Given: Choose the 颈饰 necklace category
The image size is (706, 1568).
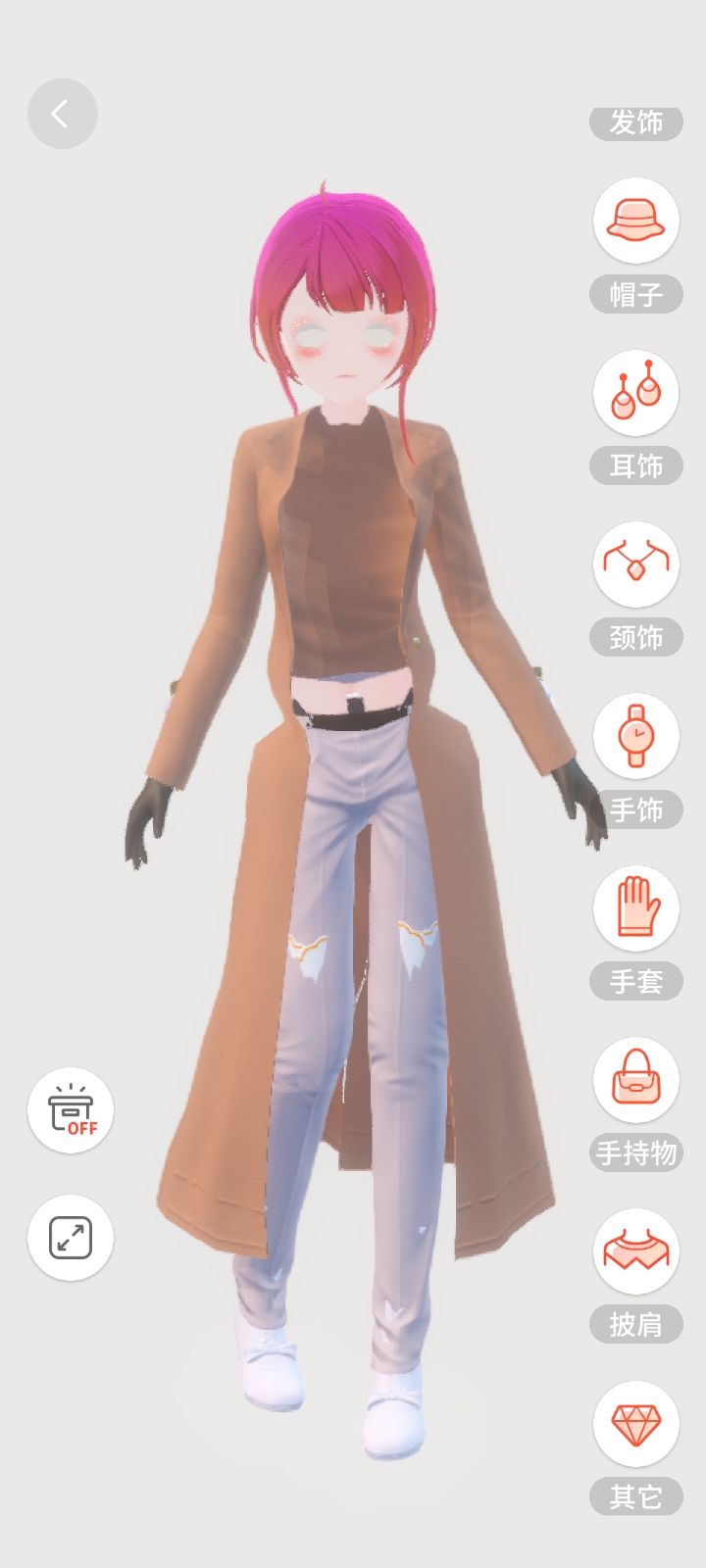Looking at the screenshot, I should pyautogui.click(x=636, y=564).
